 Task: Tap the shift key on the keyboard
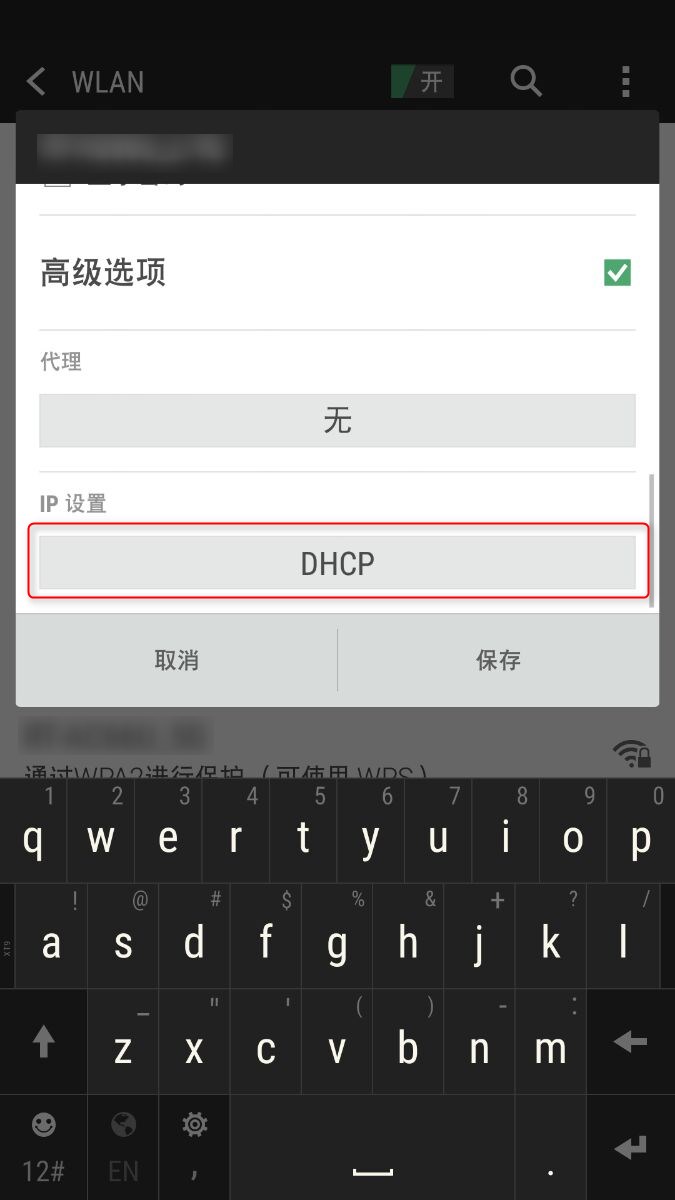(43, 1042)
